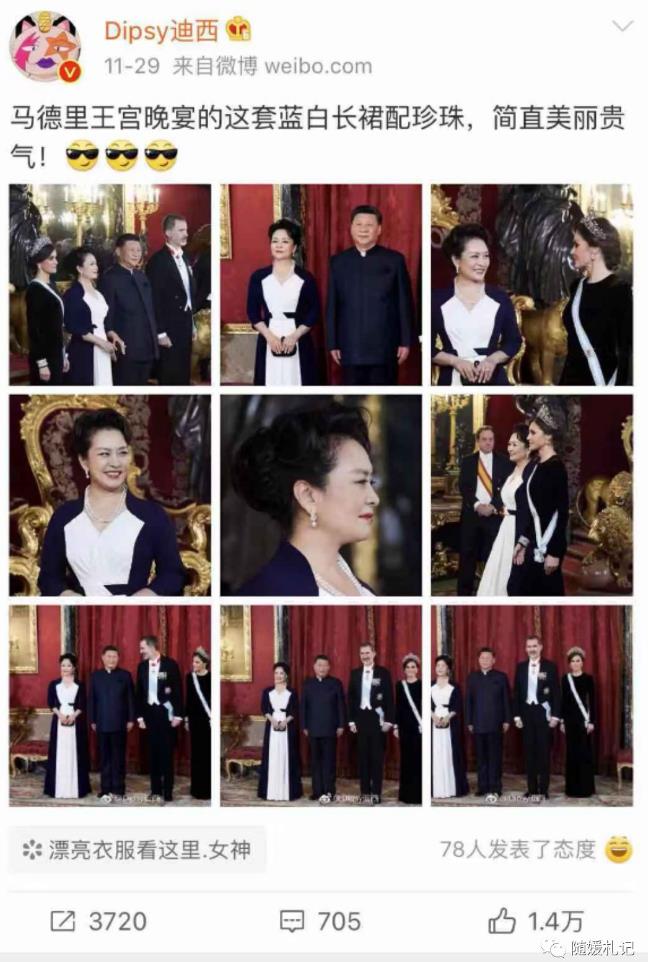Open the photo of a smiling woman on a golden throne
Image resolution: width=648 pixels, height=962 pixels.
[x=110, y=495]
